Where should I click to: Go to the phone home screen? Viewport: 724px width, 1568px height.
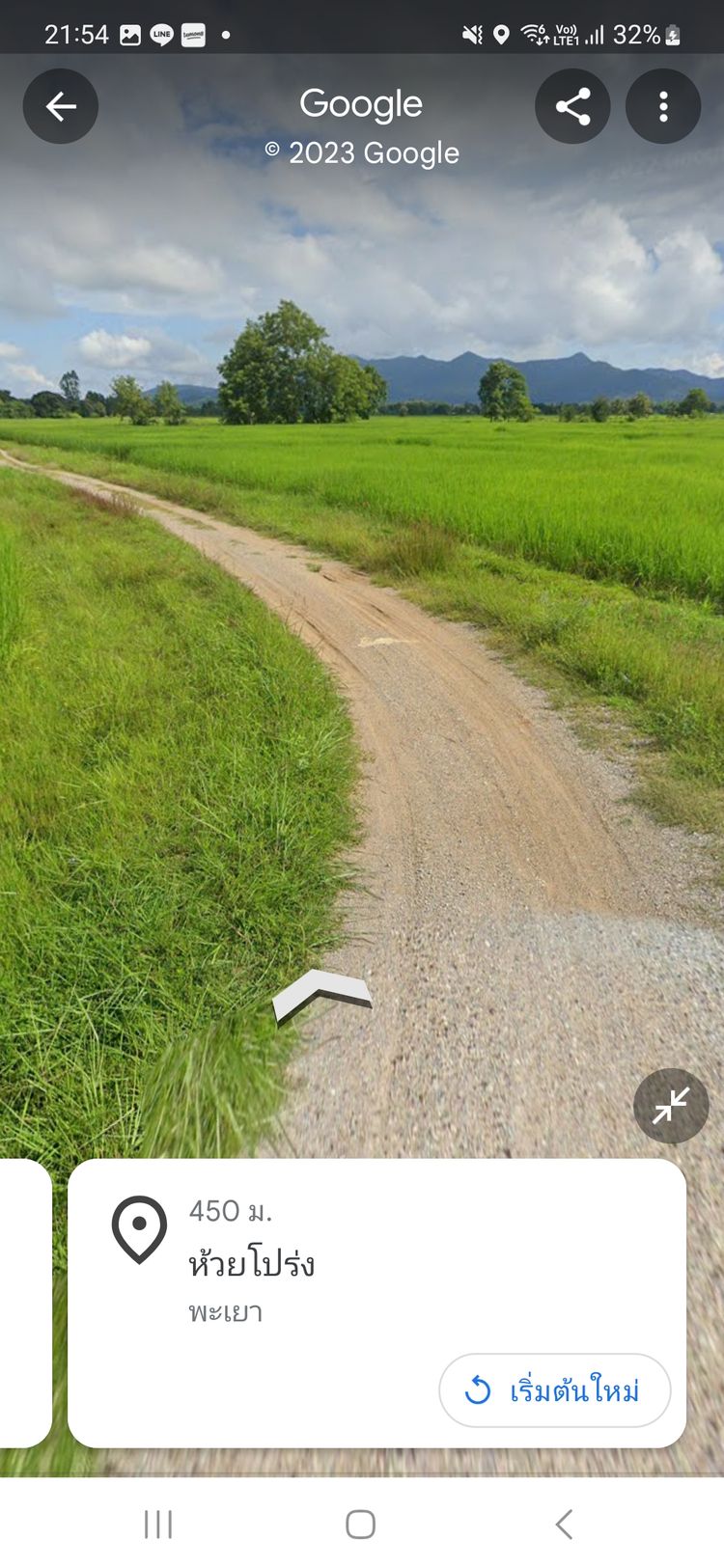pyautogui.click(x=360, y=1525)
